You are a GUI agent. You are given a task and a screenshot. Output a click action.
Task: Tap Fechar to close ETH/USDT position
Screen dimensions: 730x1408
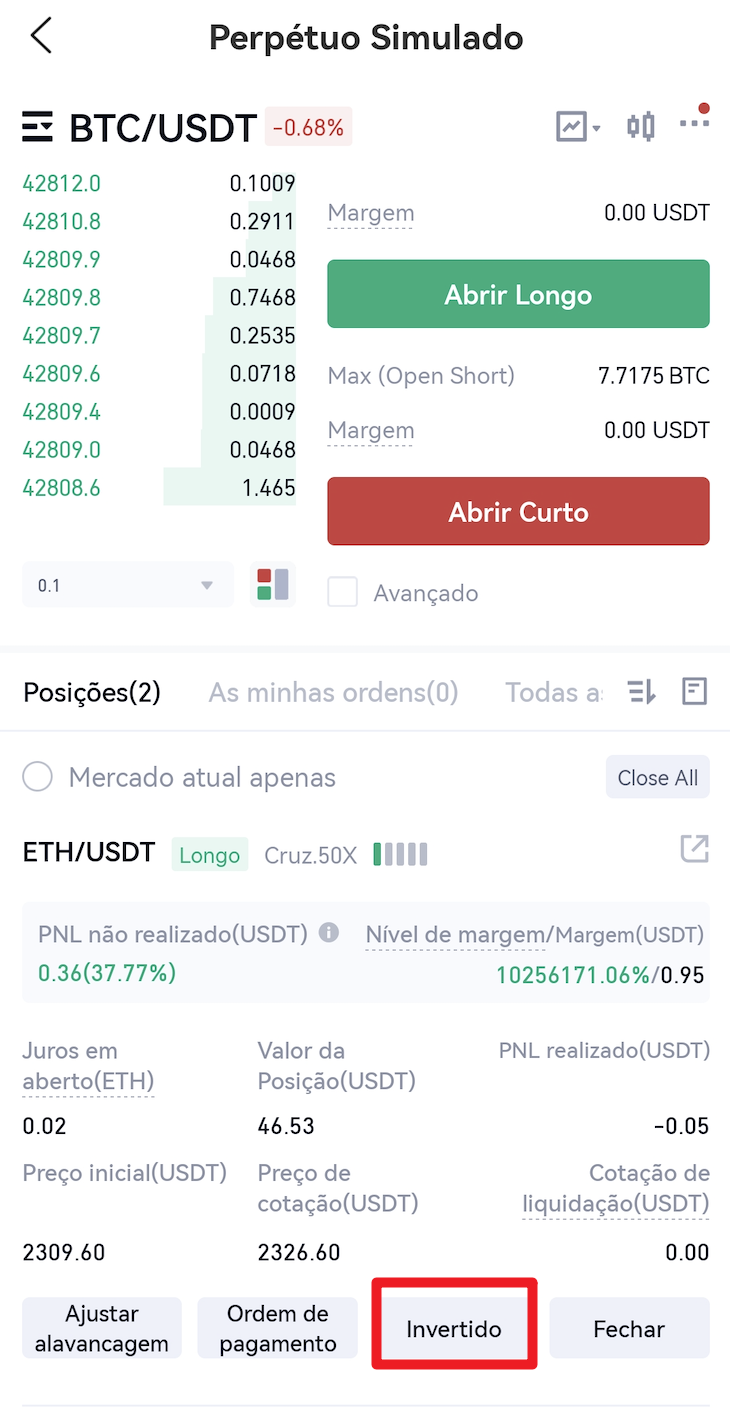pyautogui.click(x=629, y=1329)
